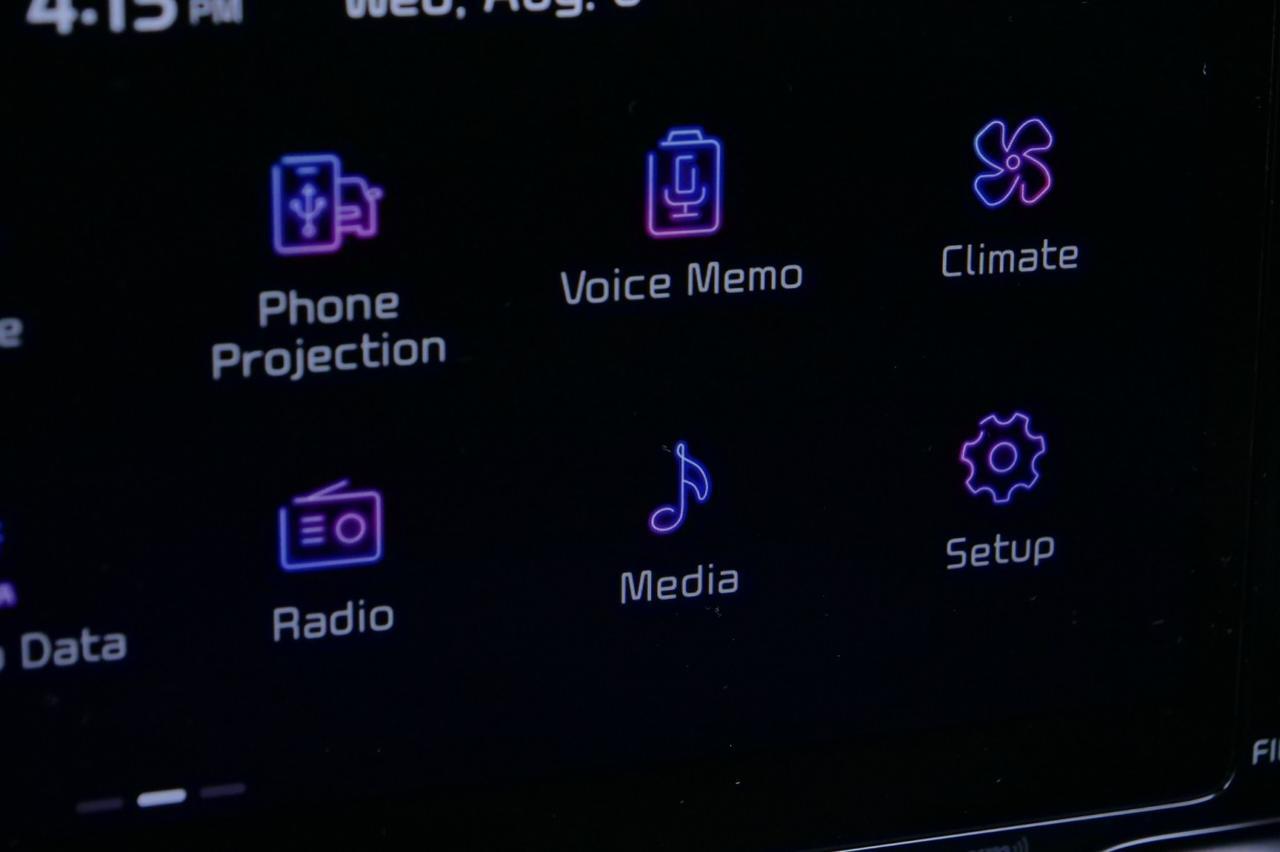The image size is (1280, 852).
Task: Open Phone Projection
Action: (326, 206)
